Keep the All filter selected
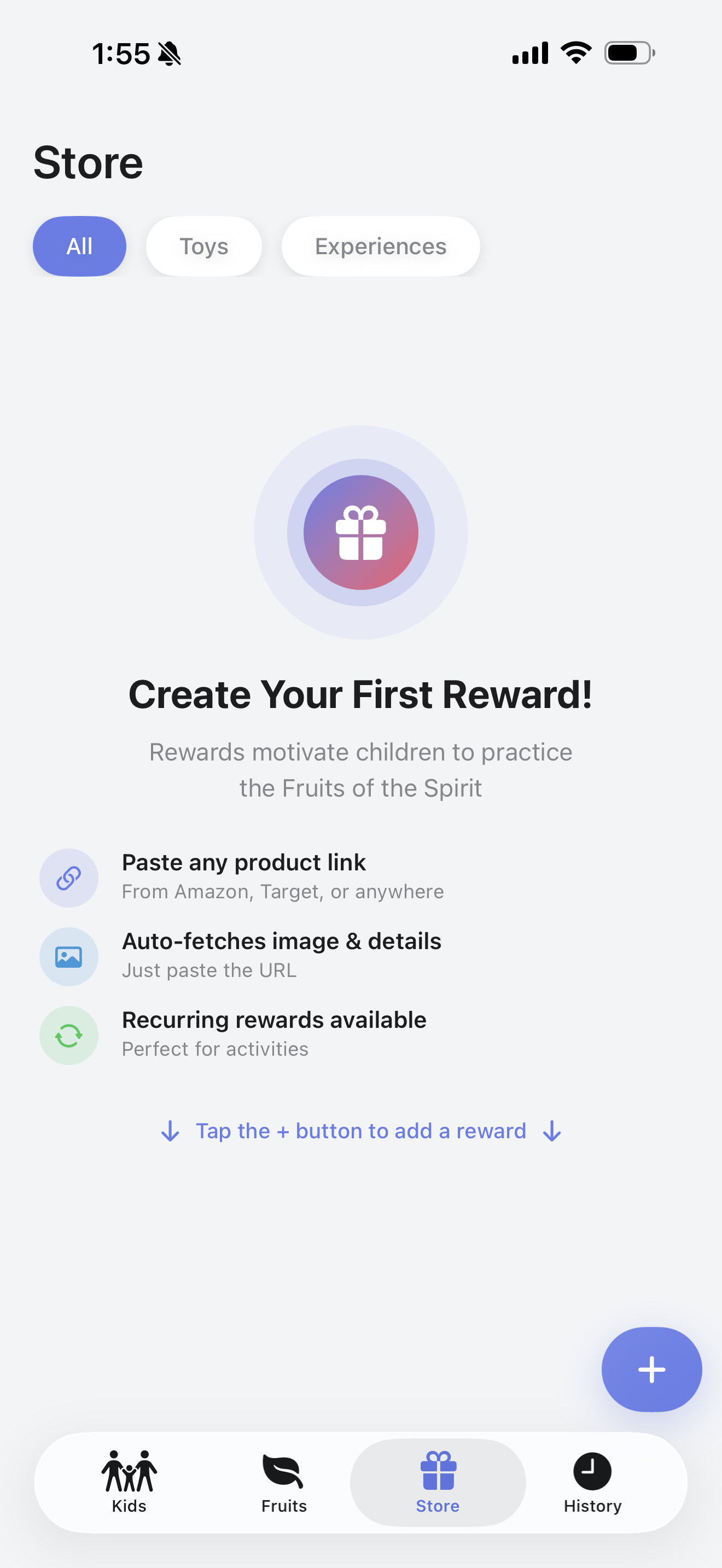 (x=79, y=246)
